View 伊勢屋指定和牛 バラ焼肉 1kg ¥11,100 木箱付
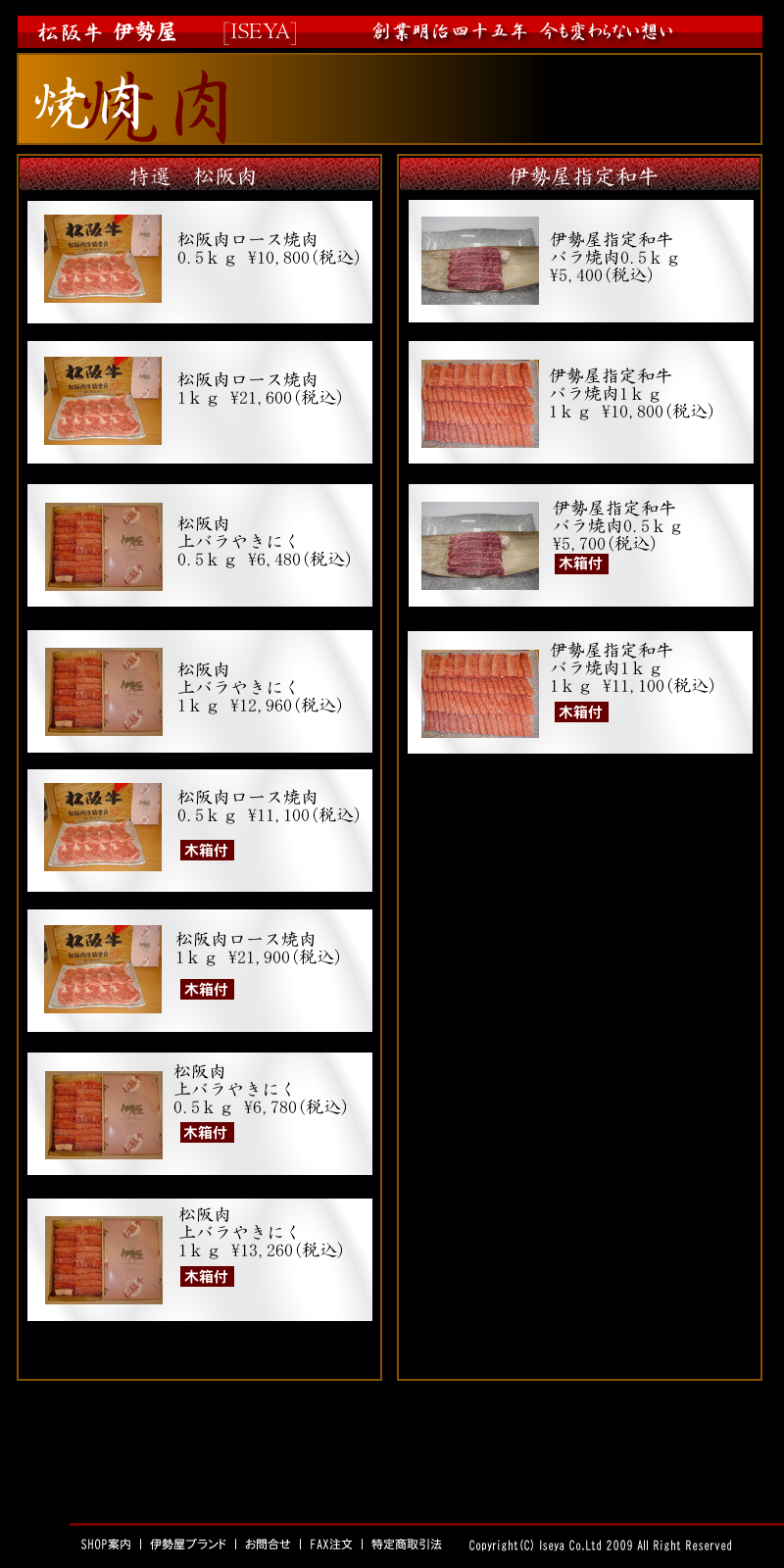The width and height of the screenshot is (784, 1568). 580,692
